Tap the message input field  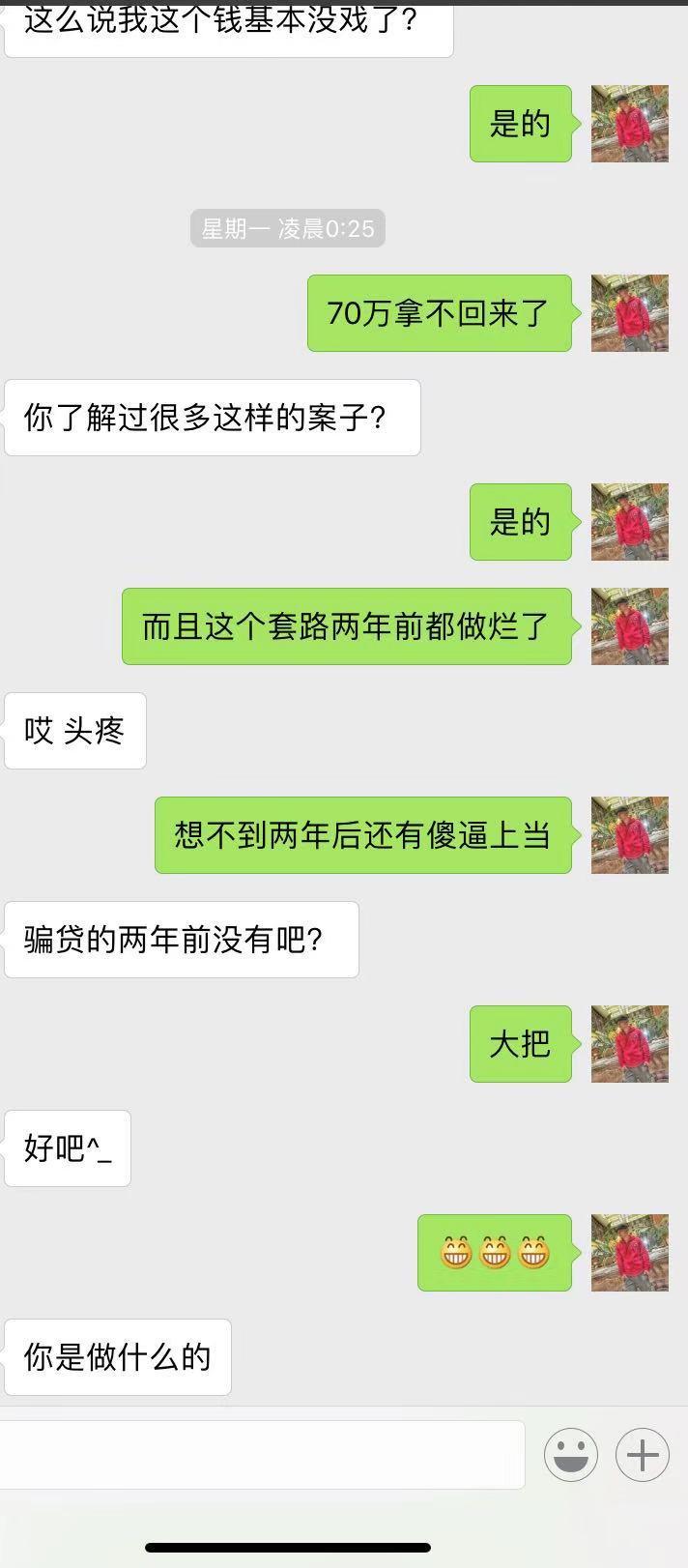[261, 1454]
